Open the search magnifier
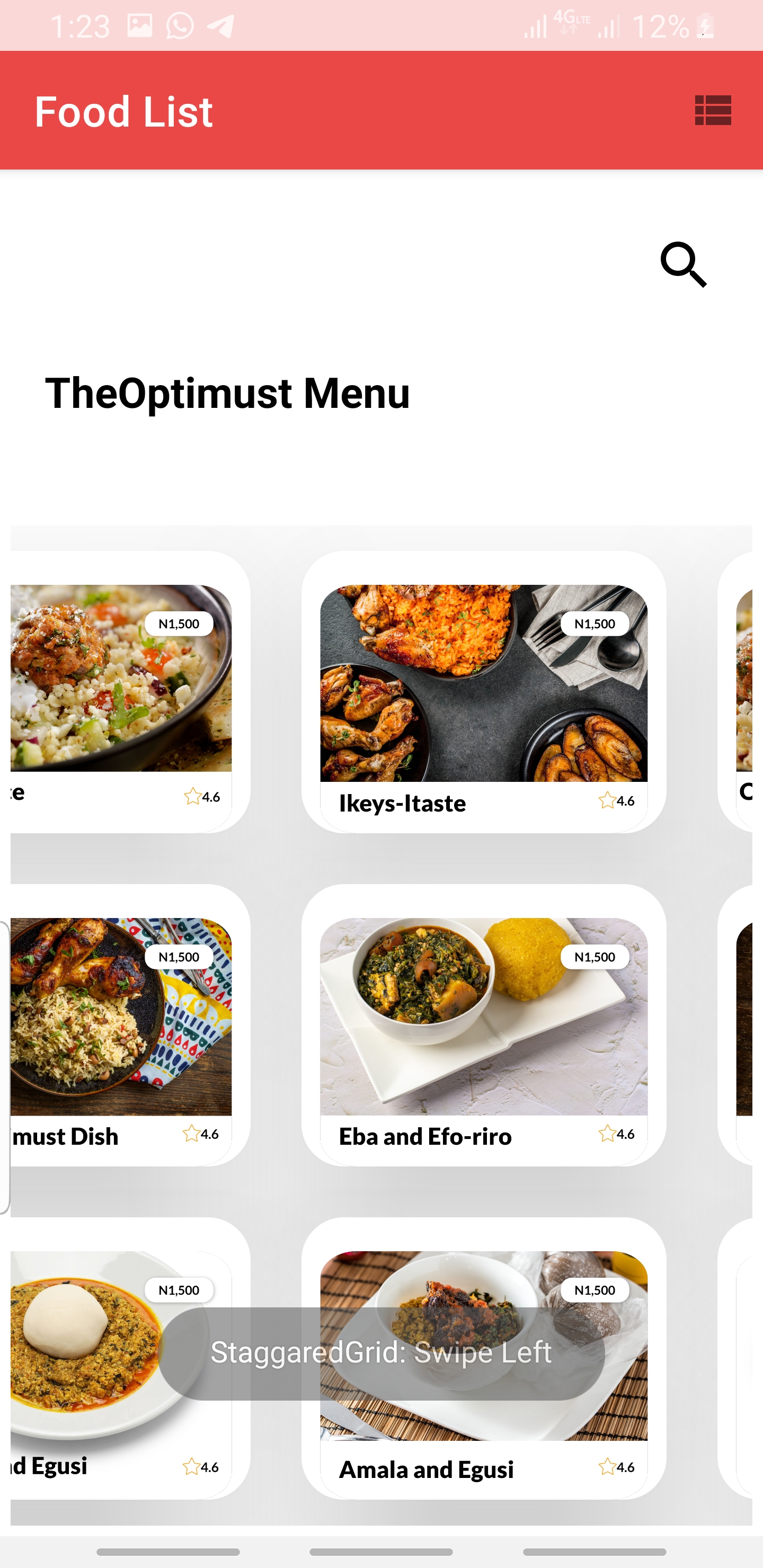Image resolution: width=763 pixels, height=1568 pixels. pos(683,264)
